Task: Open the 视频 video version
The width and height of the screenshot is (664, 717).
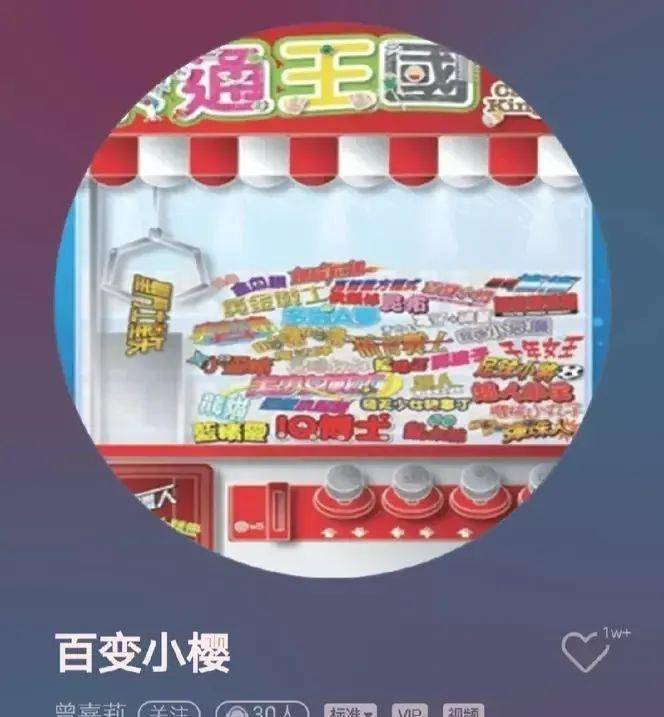Action: [x=465, y=710]
